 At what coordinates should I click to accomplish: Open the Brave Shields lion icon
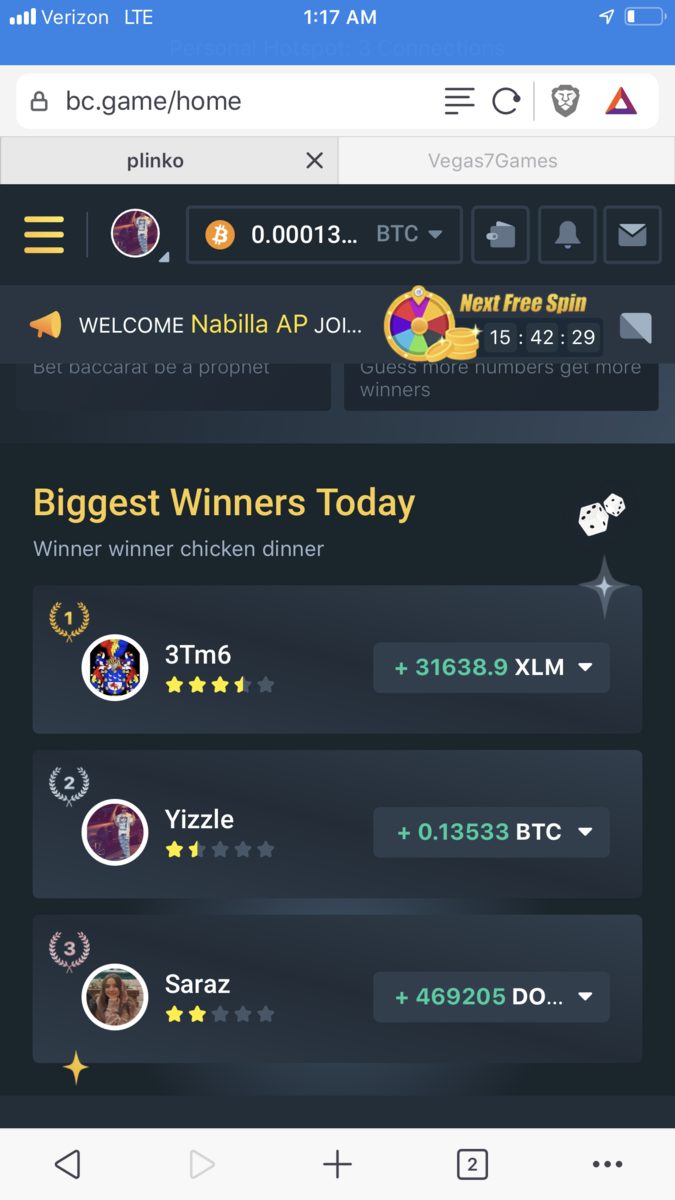click(x=565, y=101)
